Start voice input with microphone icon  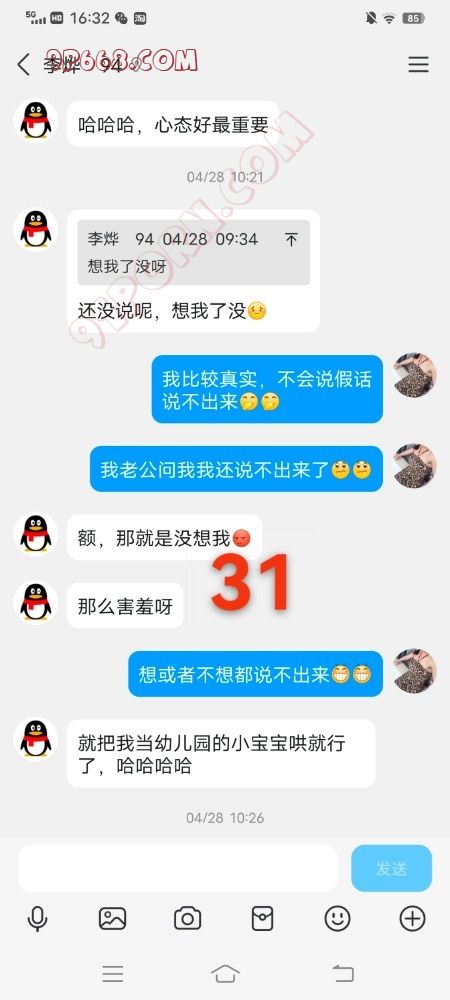[38, 918]
